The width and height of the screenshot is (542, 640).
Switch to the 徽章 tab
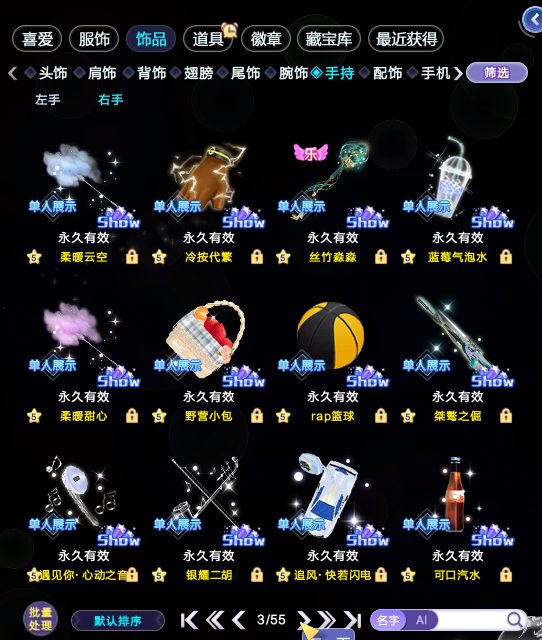[266, 39]
